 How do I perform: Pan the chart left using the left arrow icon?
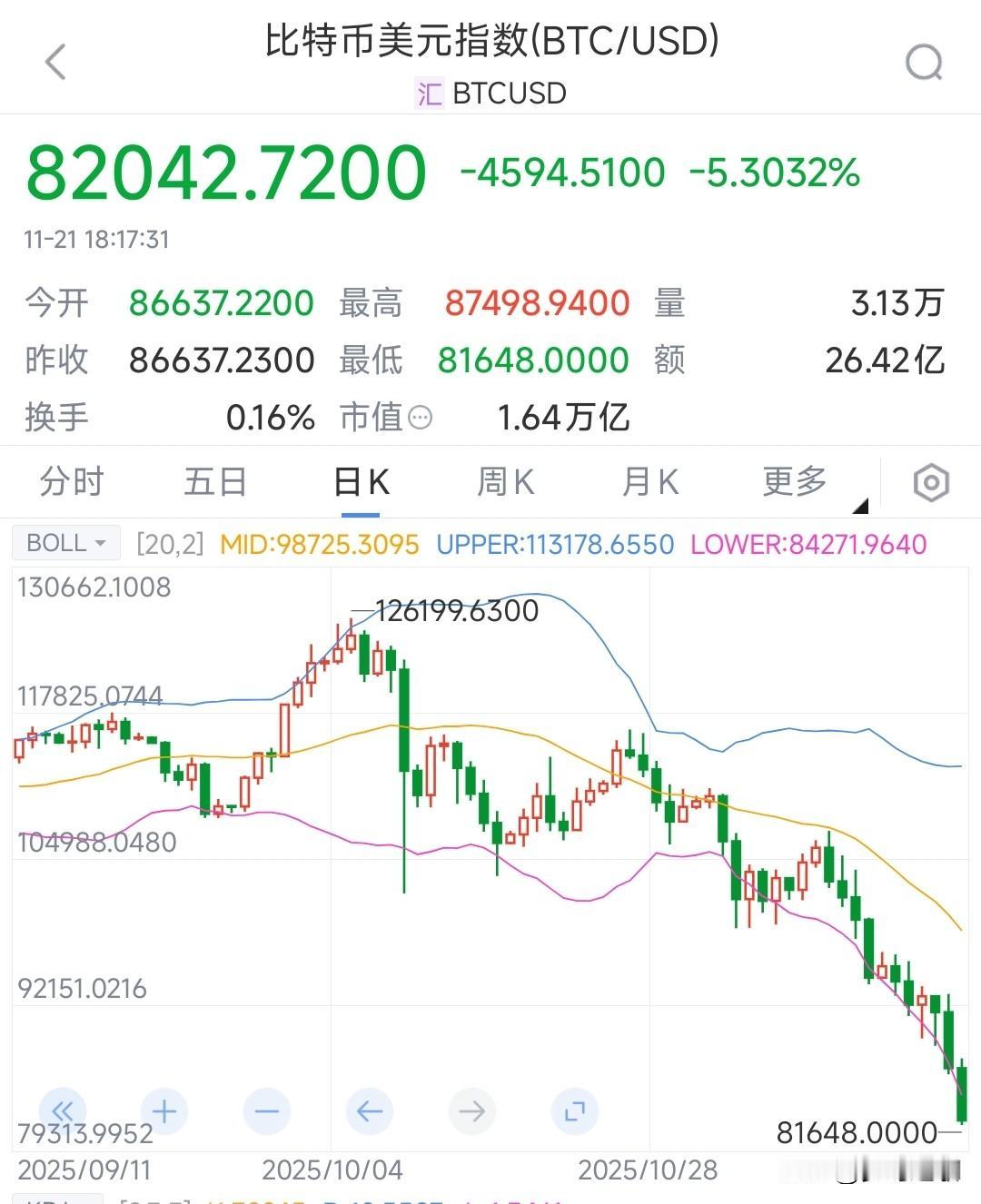click(367, 1110)
